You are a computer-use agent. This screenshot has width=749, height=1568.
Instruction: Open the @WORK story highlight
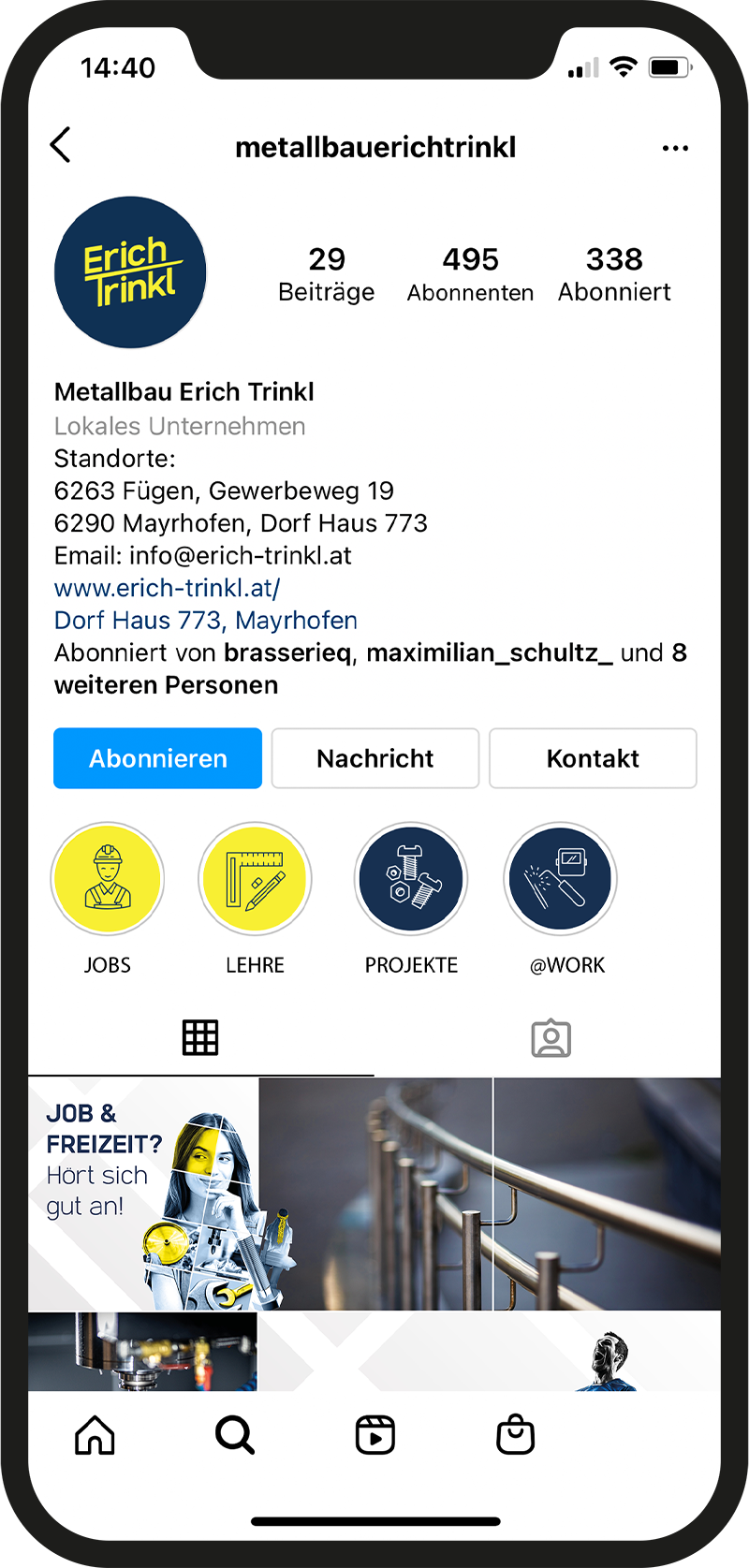coord(560,879)
